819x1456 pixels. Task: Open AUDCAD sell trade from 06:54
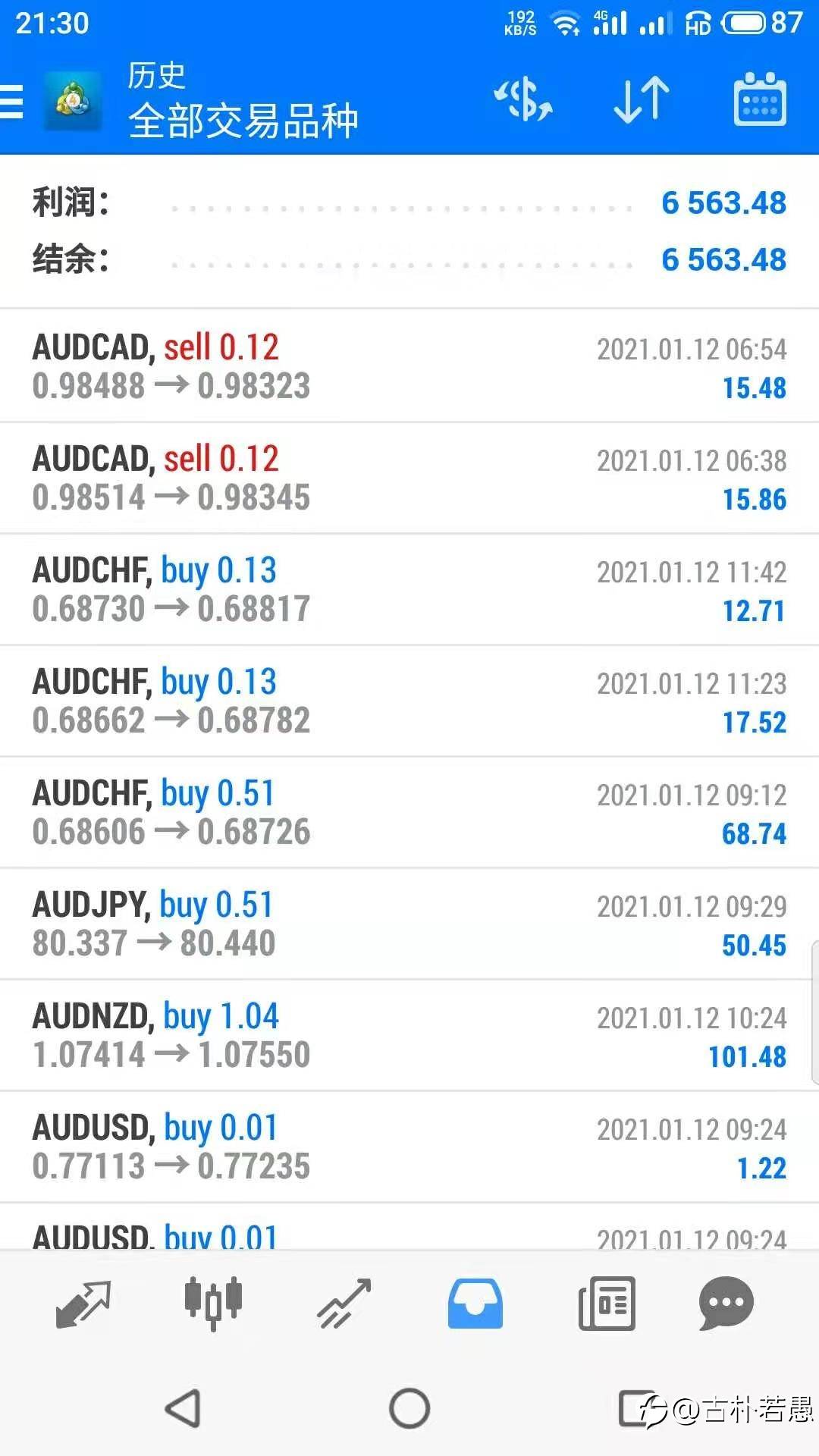tap(409, 367)
